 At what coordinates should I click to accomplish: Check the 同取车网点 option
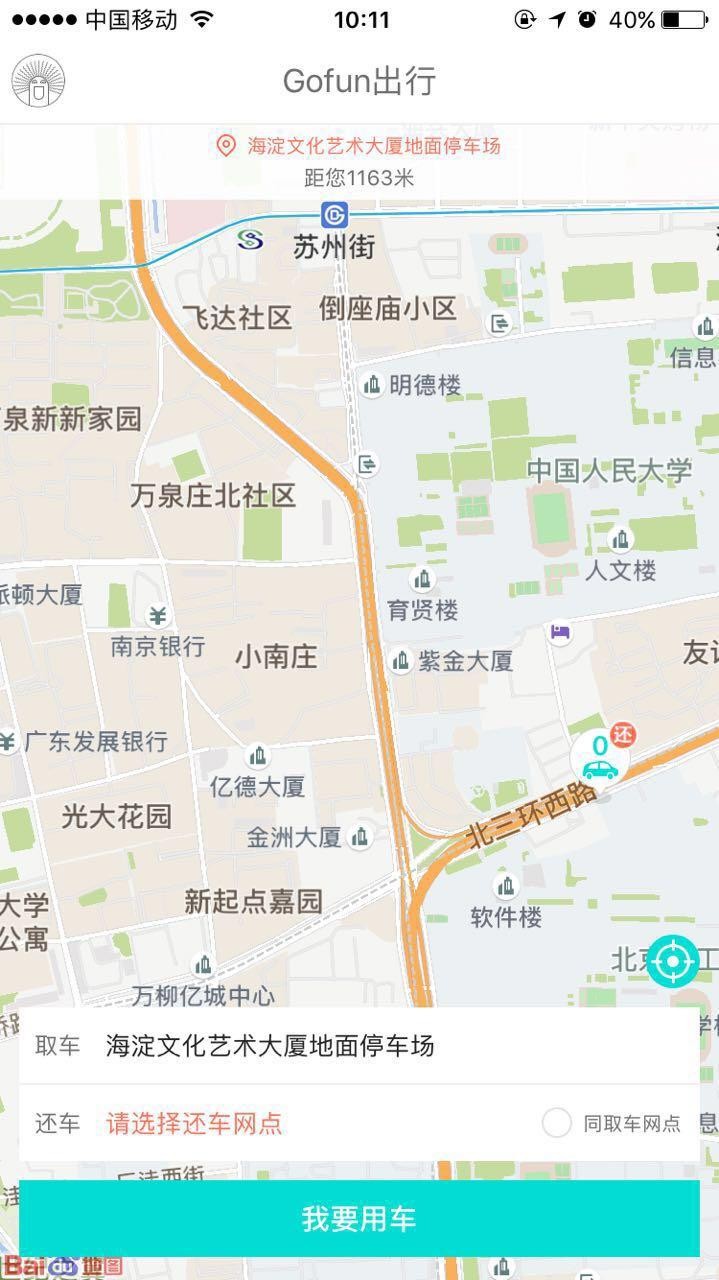point(557,1123)
